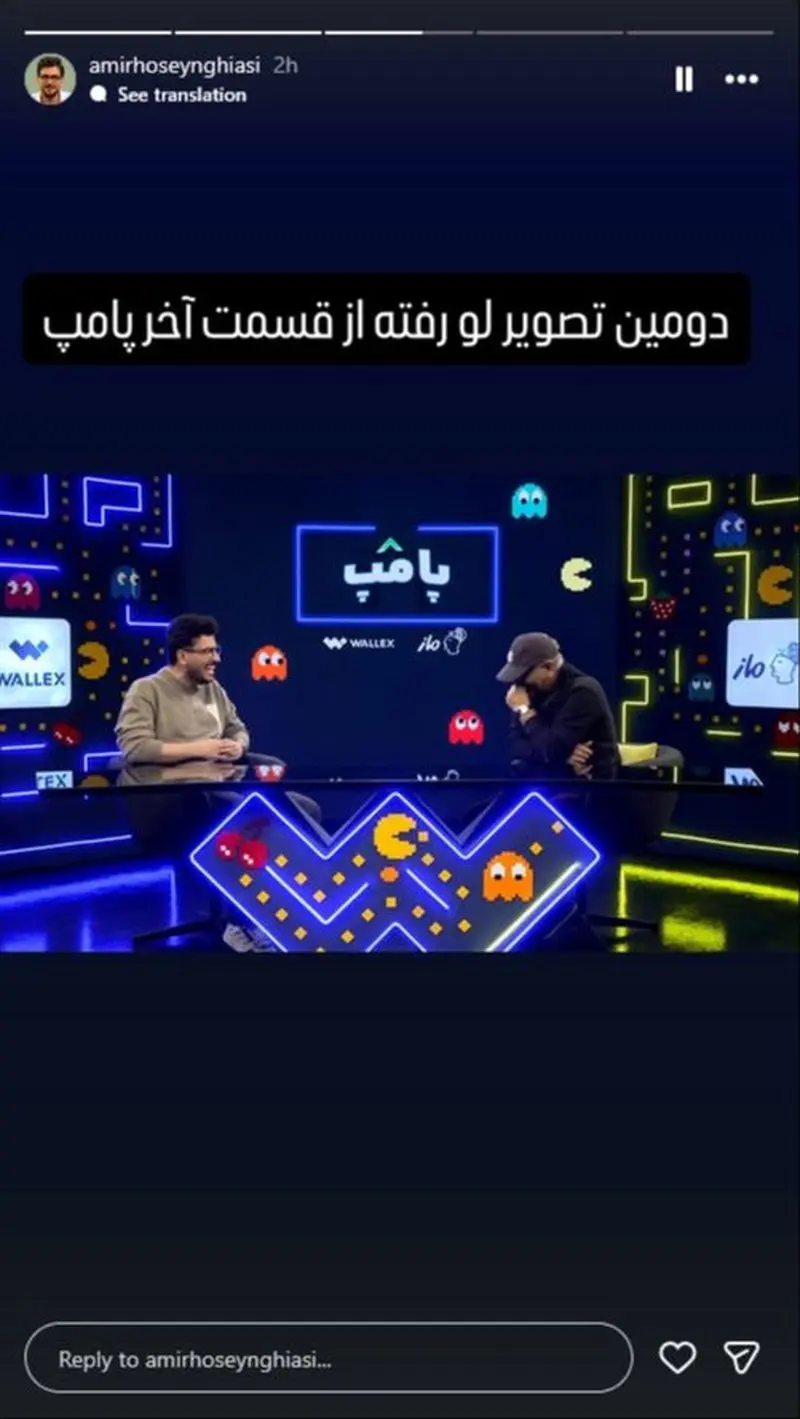This screenshot has height=1419, width=800.
Task: Open the three-dot more options menu
Action: pyautogui.click(x=741, y=79)
